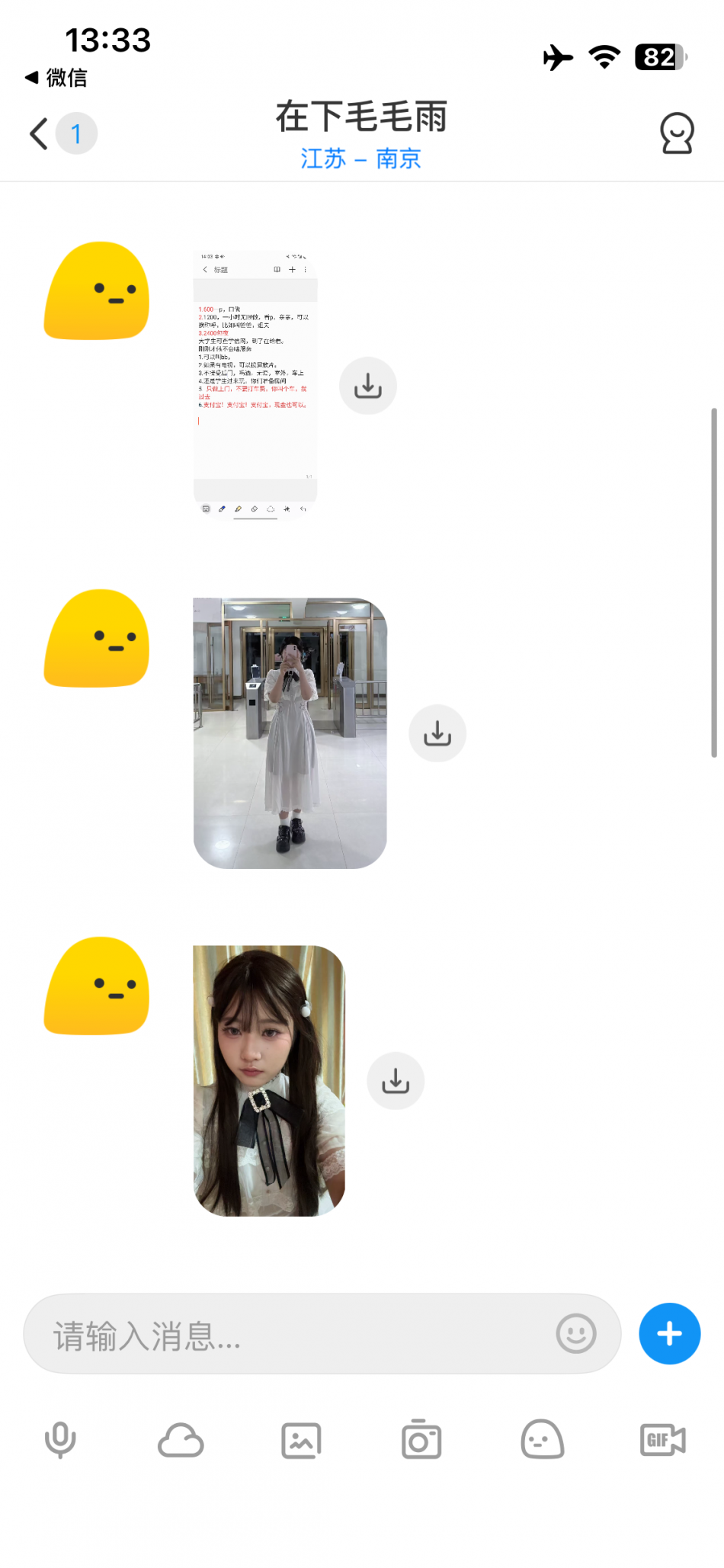Viewport: 724px width, 1568px height.
Task: Expand the blue plus menu
Action: (x=669, y=1334)
